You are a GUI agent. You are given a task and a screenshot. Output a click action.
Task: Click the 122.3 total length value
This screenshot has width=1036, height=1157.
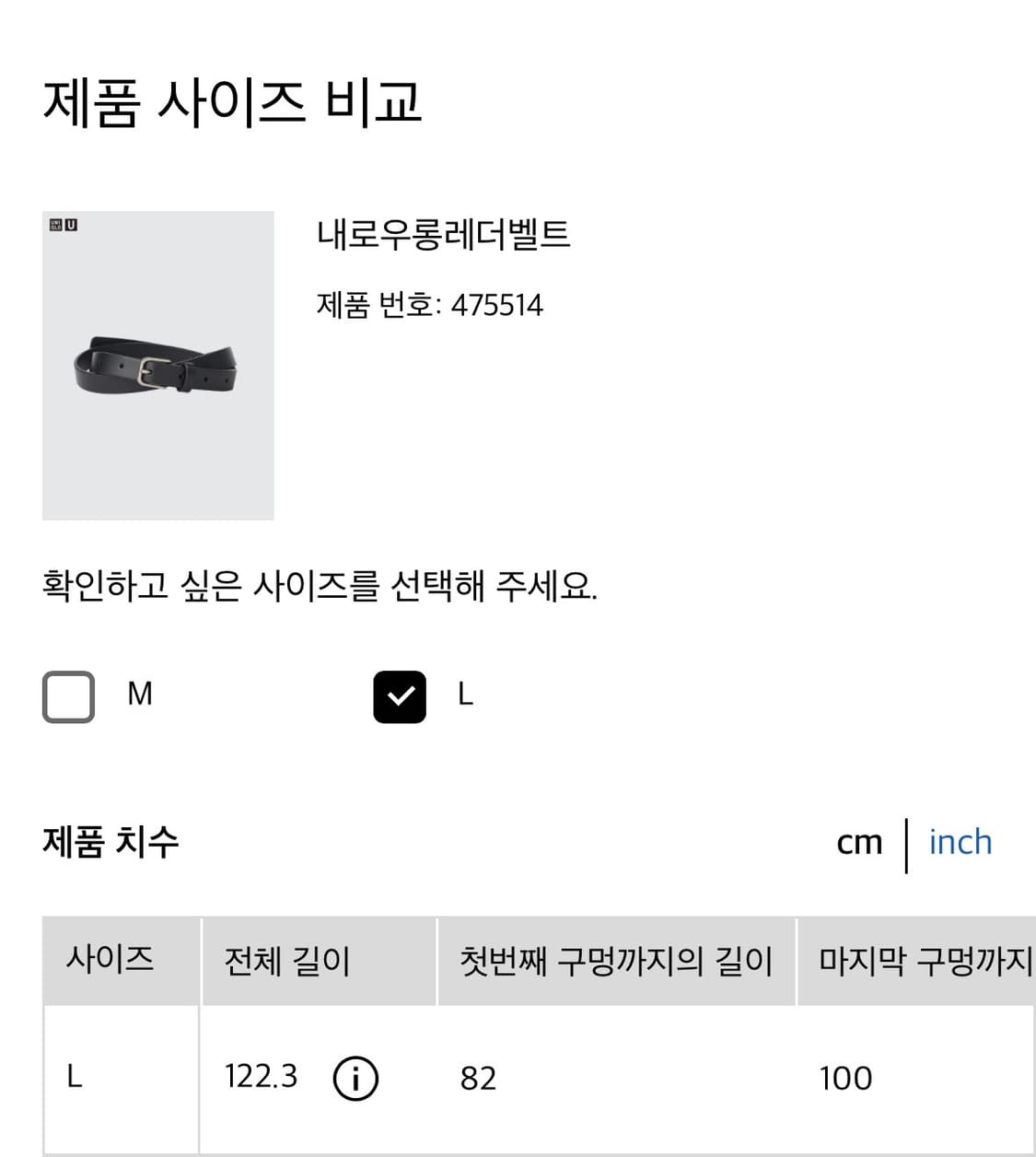261,1076
